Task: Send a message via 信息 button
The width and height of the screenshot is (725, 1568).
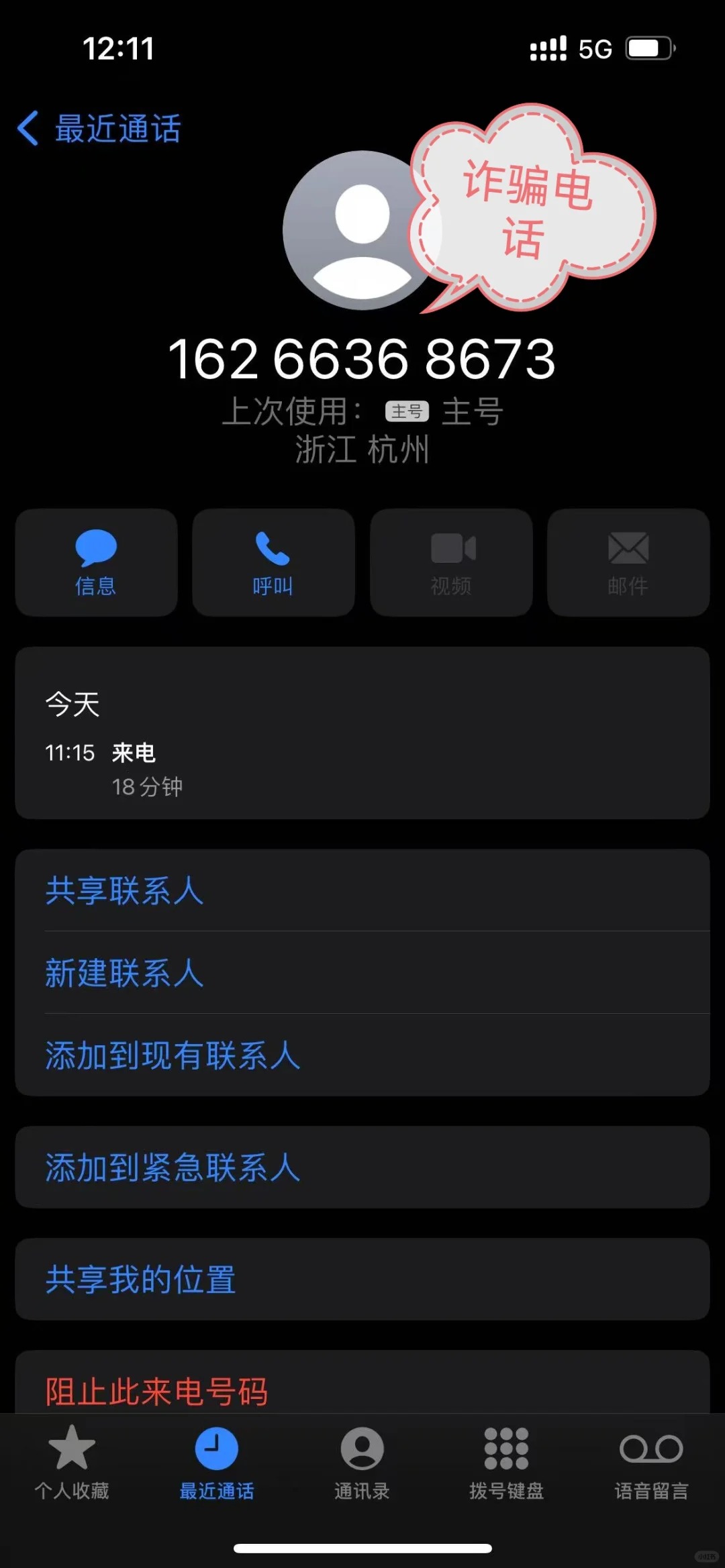Action: 96,562
